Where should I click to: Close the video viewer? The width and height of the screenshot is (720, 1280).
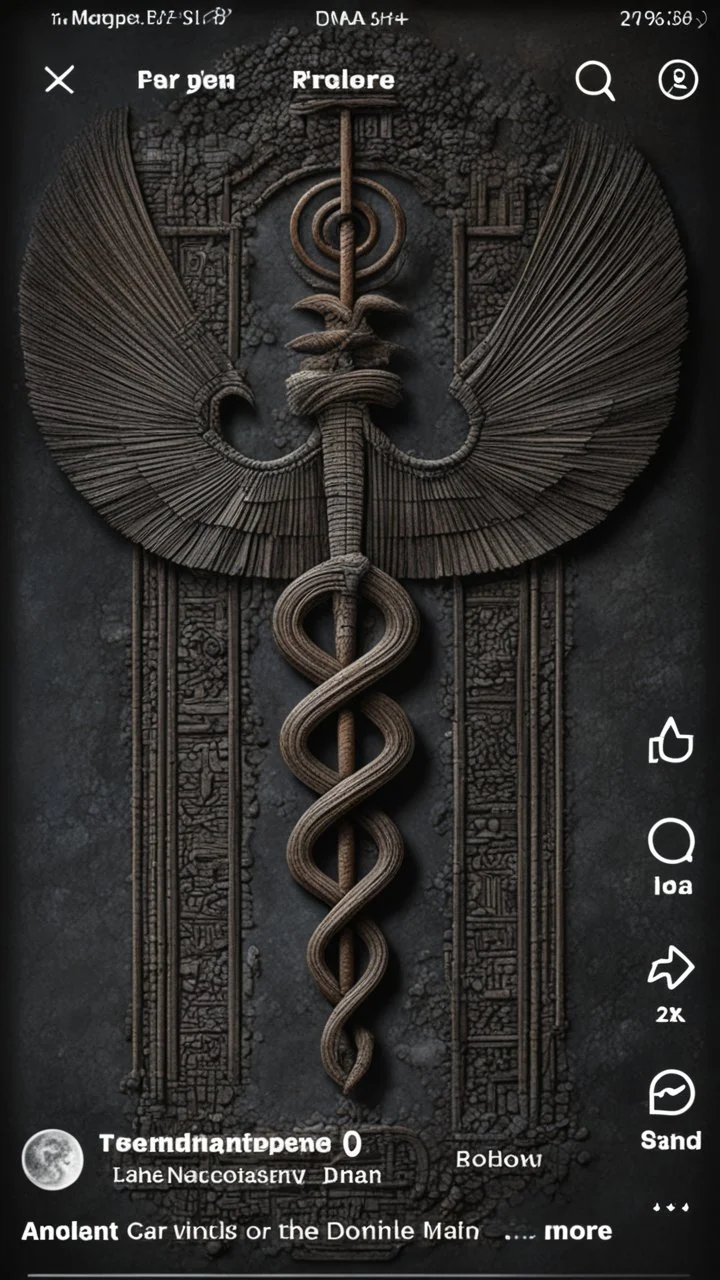pyautogui.click(x=59, y=81)
